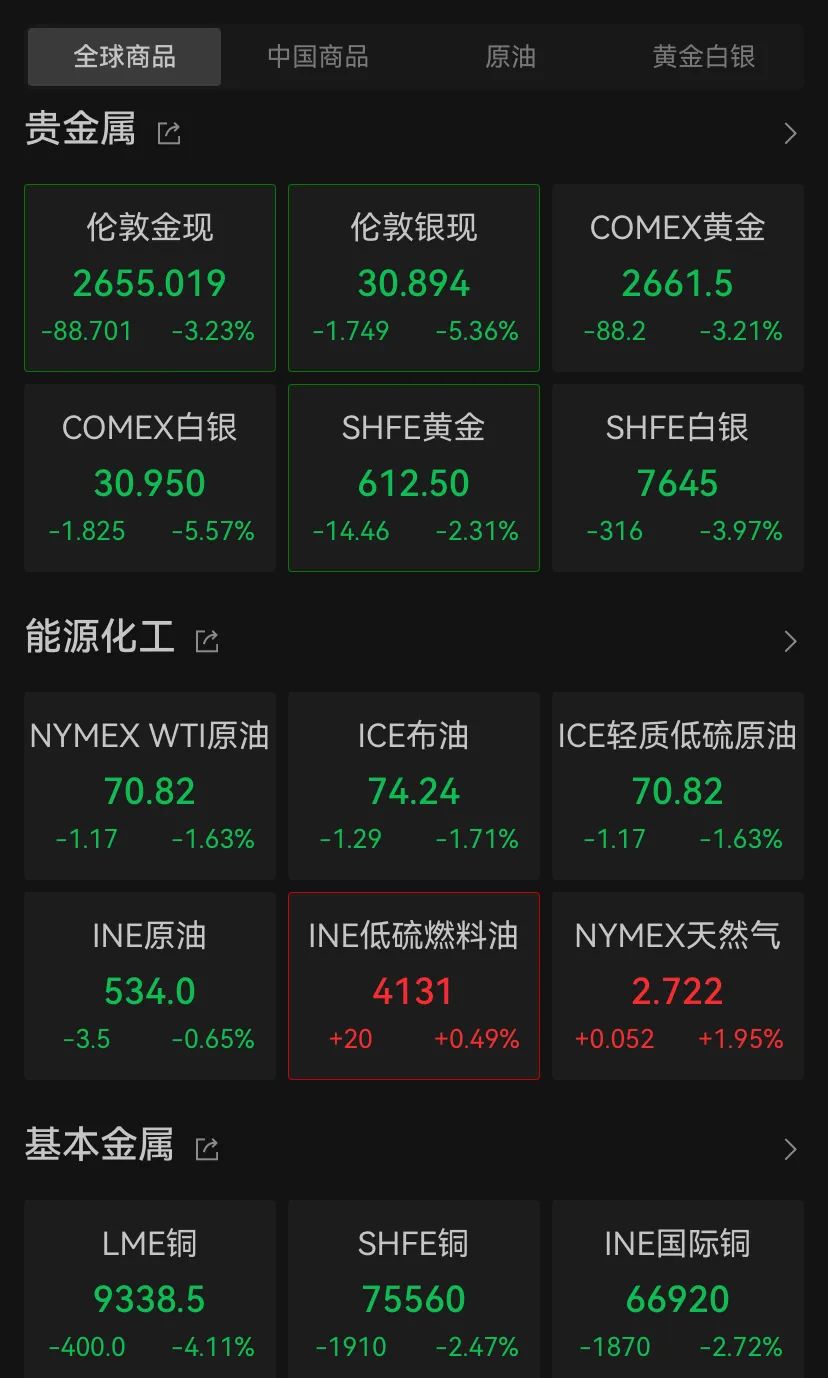Image resolution: width=828 pixels, height=1378 pixels.
Task: Check the NYMEX天然气 quote card
Action: pyautogui.click(x=678, y=986)
